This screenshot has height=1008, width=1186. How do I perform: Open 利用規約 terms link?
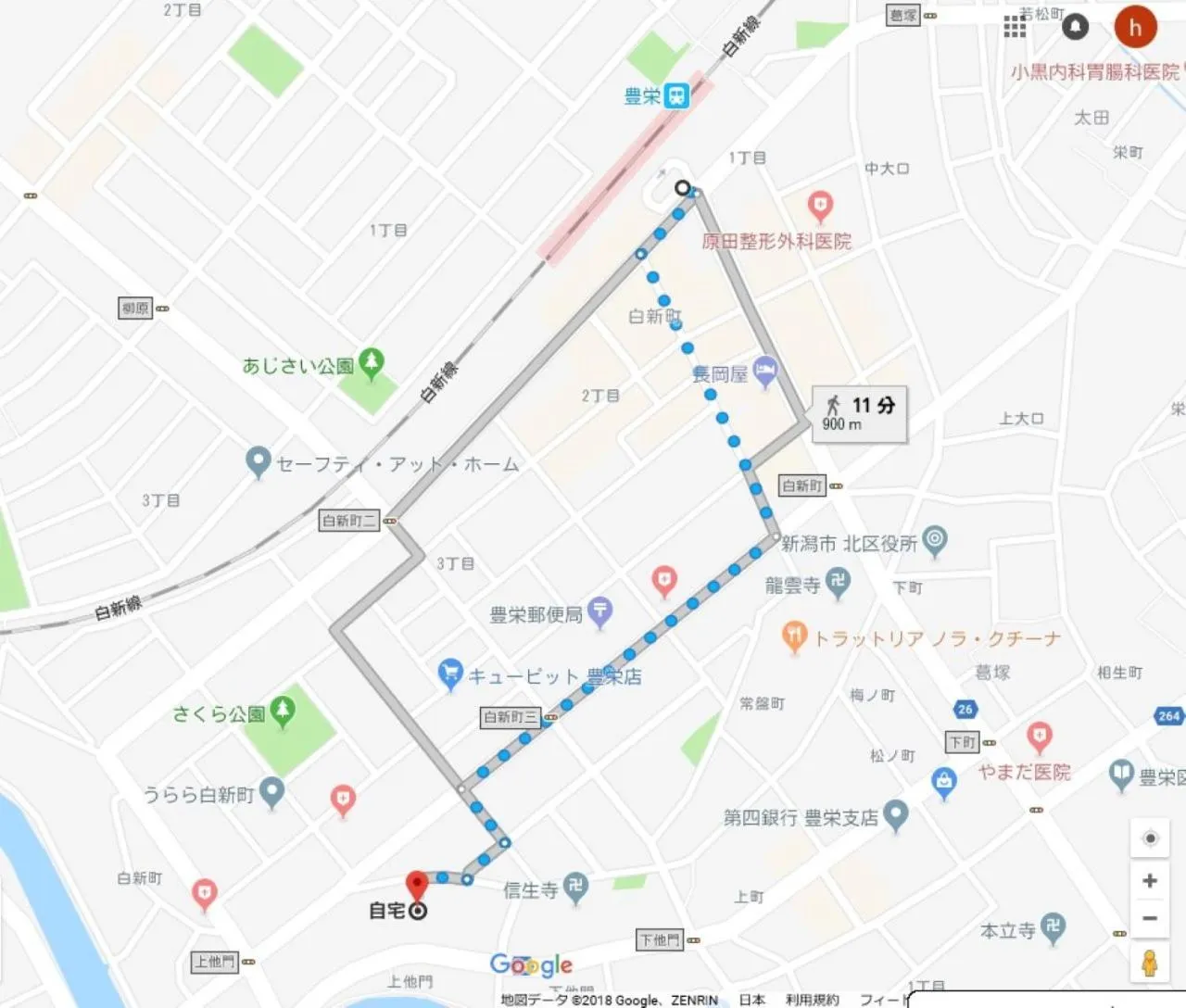click(812, 1000)
